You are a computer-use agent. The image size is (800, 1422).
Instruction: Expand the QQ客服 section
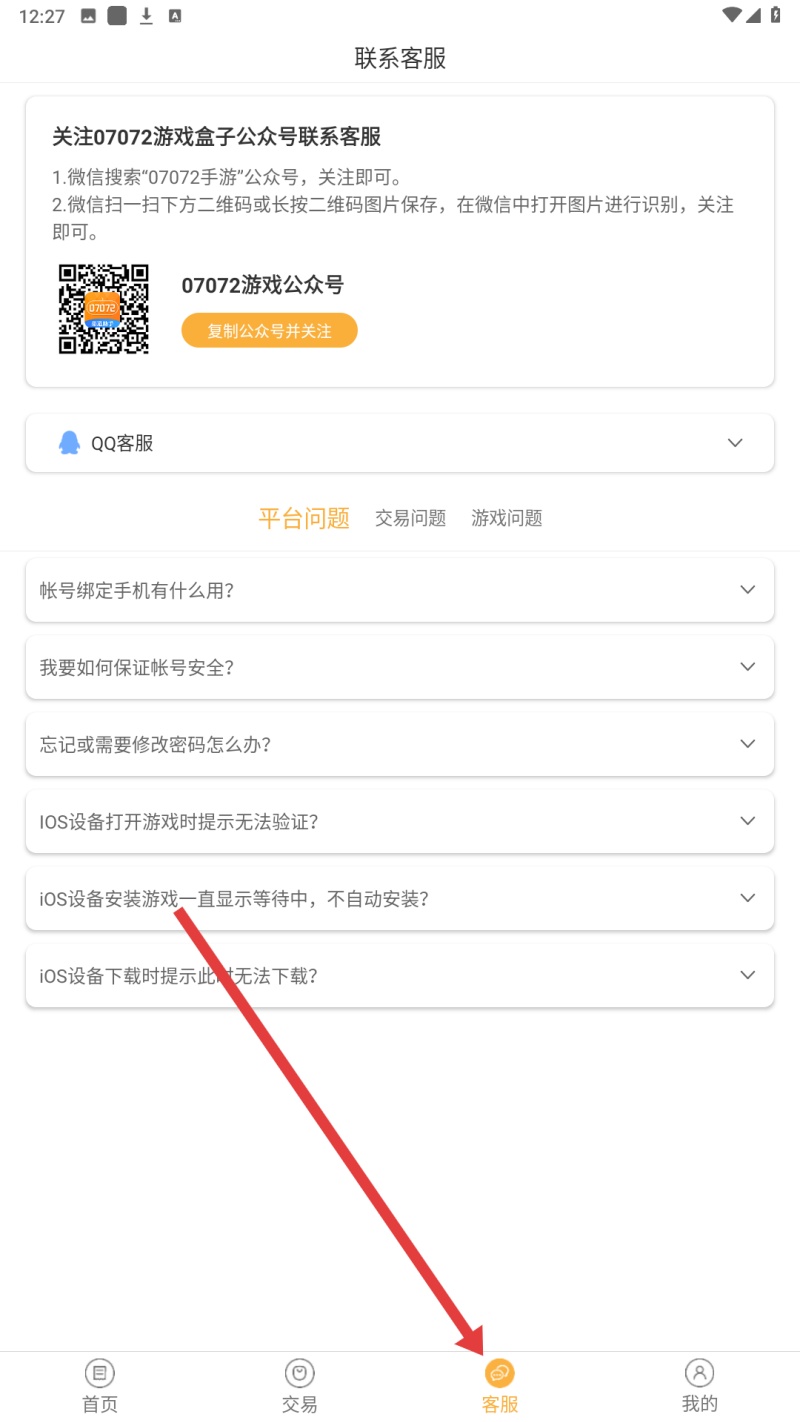coord(400,443)
